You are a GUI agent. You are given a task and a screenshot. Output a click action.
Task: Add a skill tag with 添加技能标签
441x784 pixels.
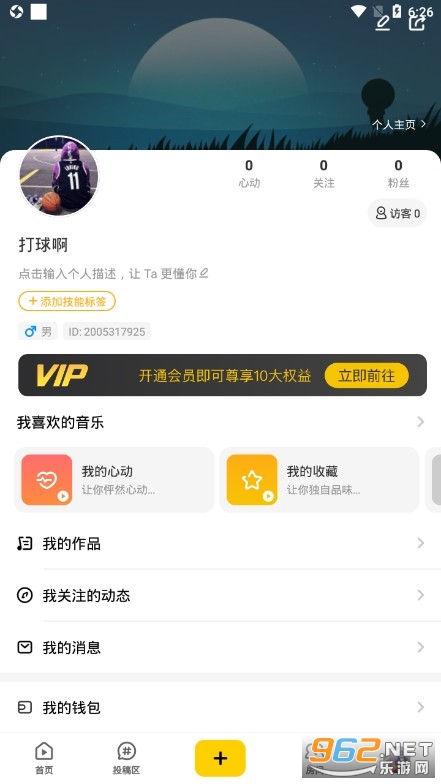point(67,302)
